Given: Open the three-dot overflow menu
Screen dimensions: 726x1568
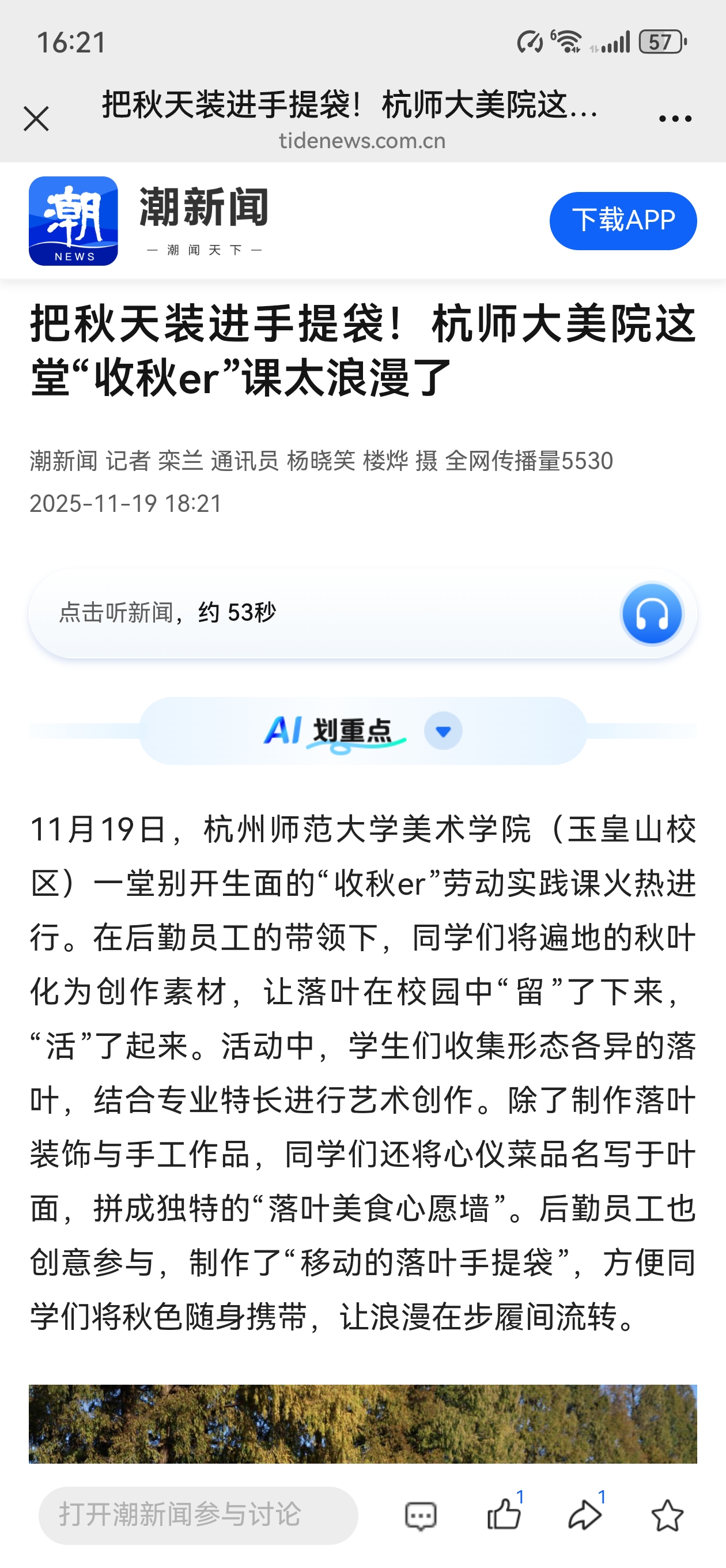Looking at the screenshot, I should click(675, 119).
